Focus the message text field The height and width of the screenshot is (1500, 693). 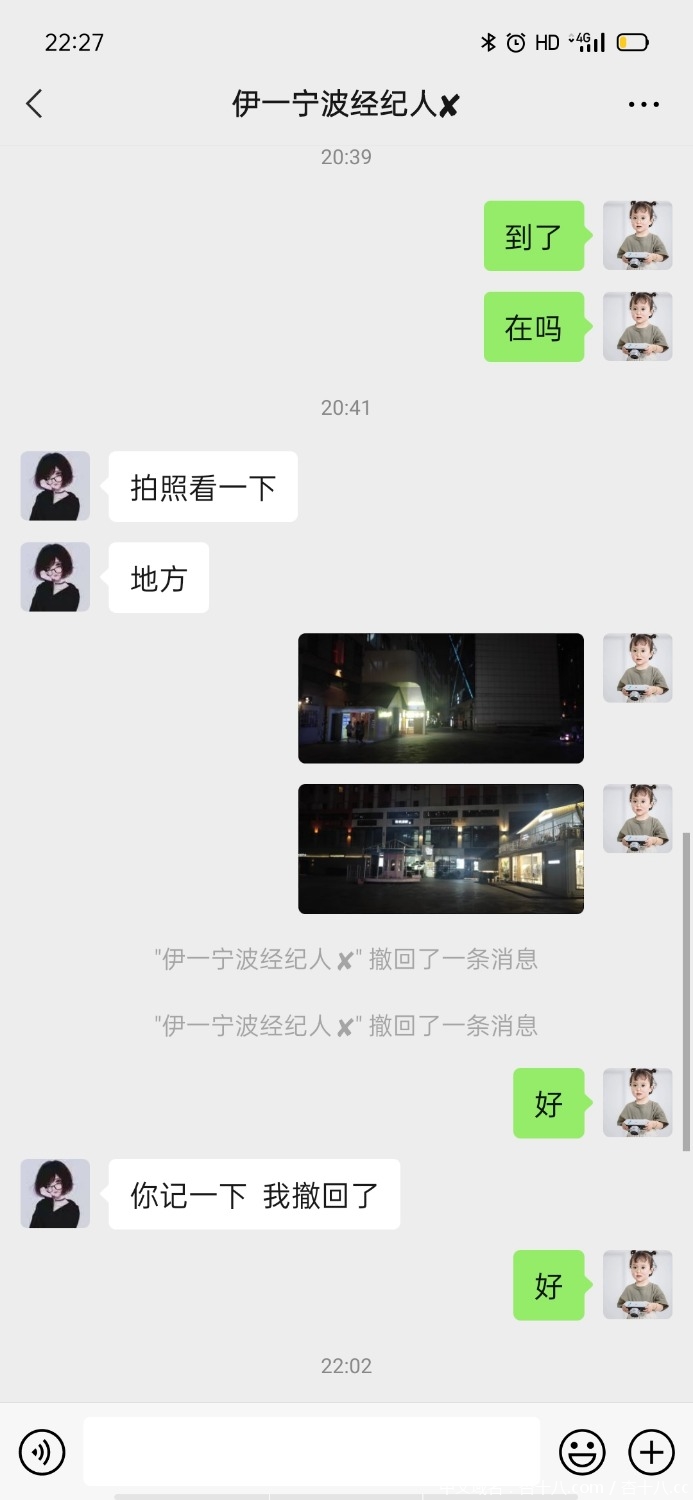click(311, 1451)
